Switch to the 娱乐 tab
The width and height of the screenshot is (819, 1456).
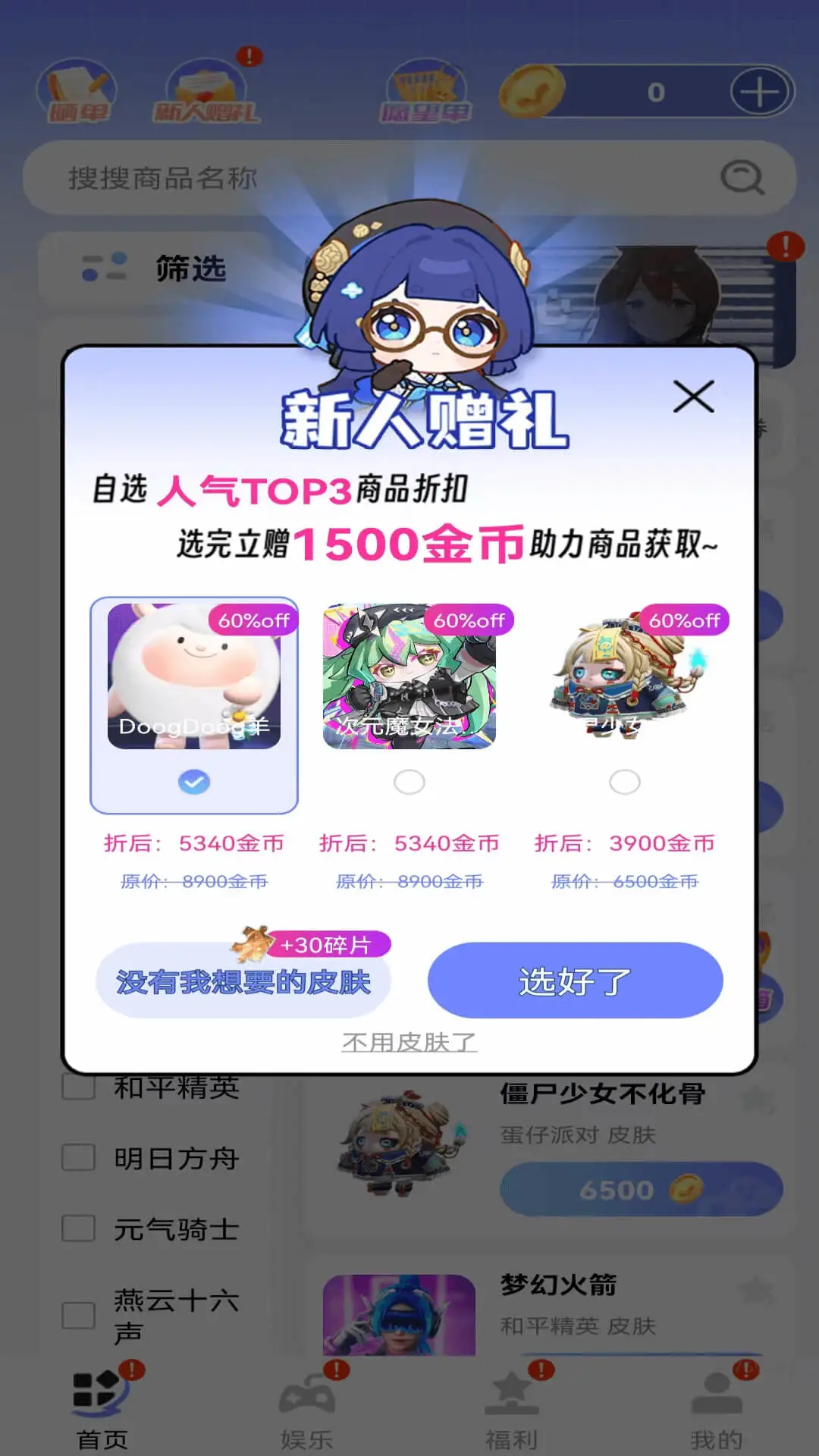(307, 1410)
